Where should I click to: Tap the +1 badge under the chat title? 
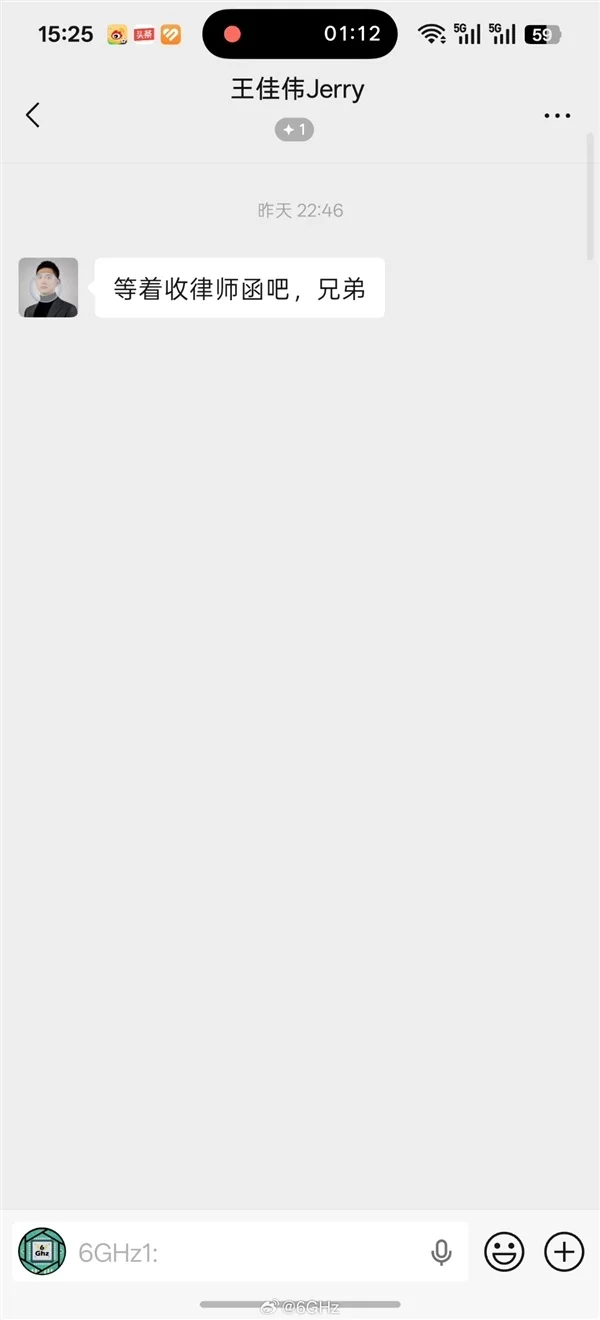pyautogui.click(x=295, y=129)
